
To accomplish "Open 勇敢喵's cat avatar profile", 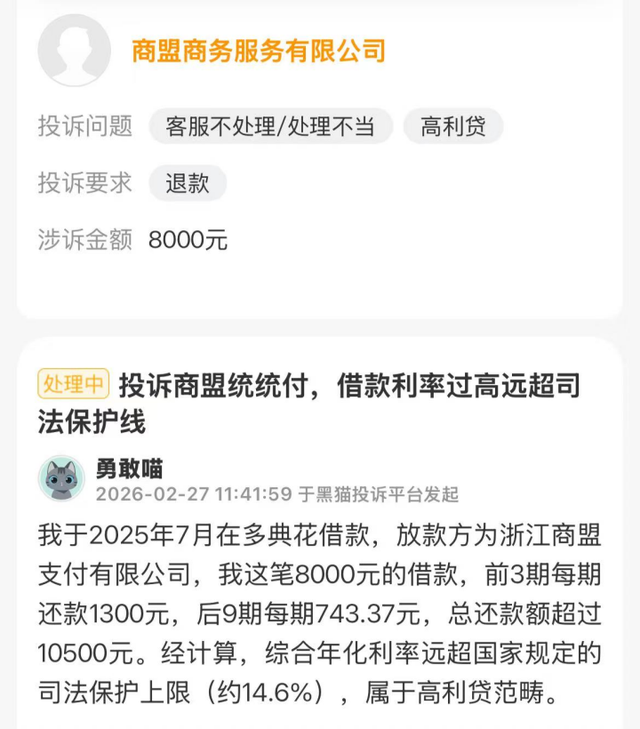I will [61, 480].
